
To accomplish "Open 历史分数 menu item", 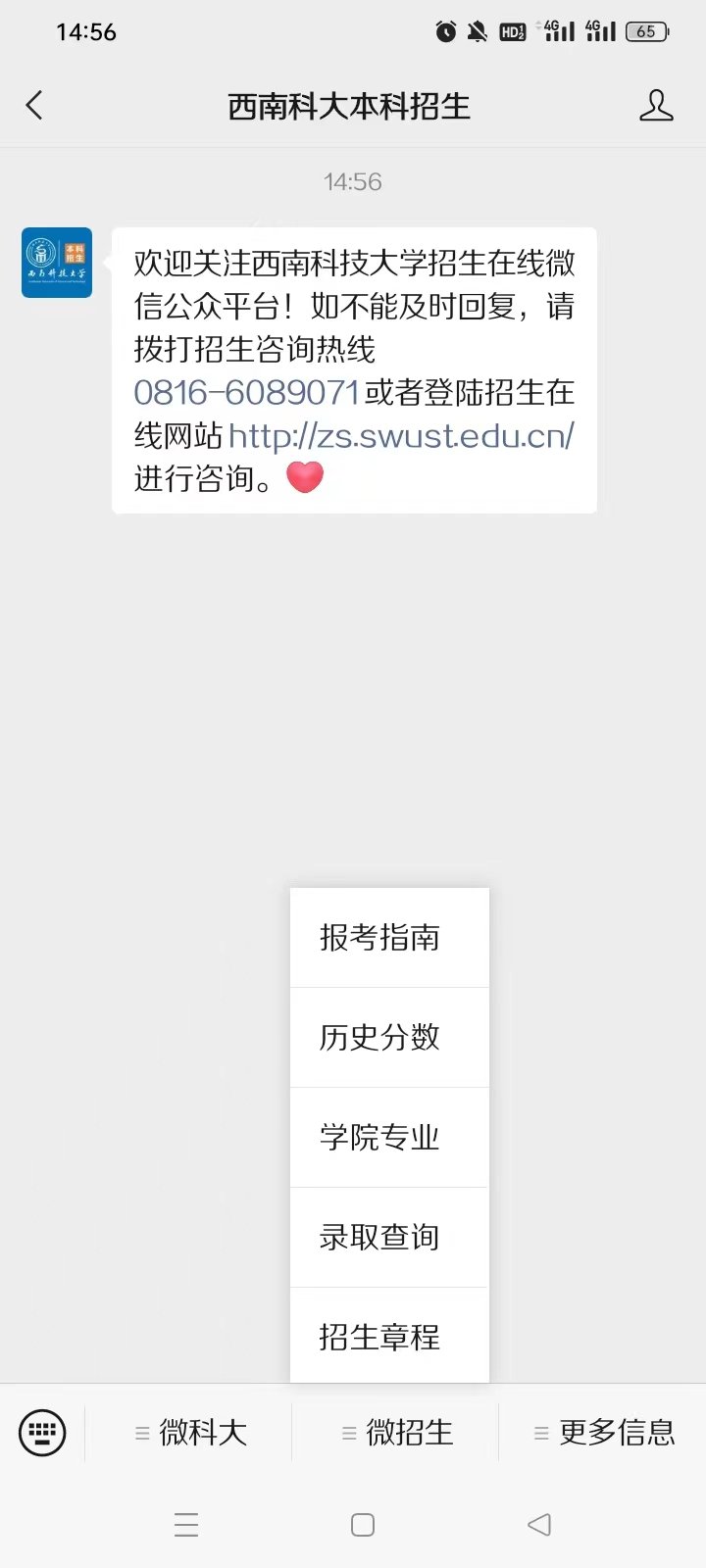I will pyautogui.click(x=389, y=1038).
